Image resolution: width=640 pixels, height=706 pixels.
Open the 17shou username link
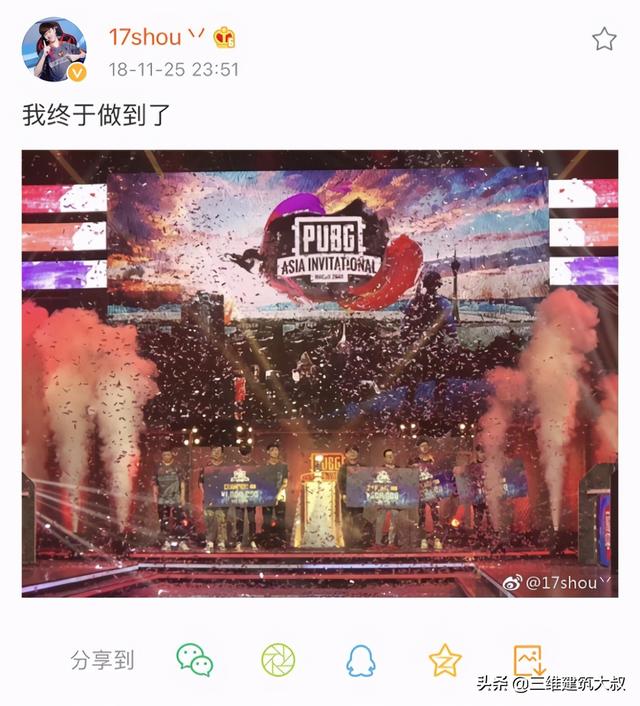145,38
